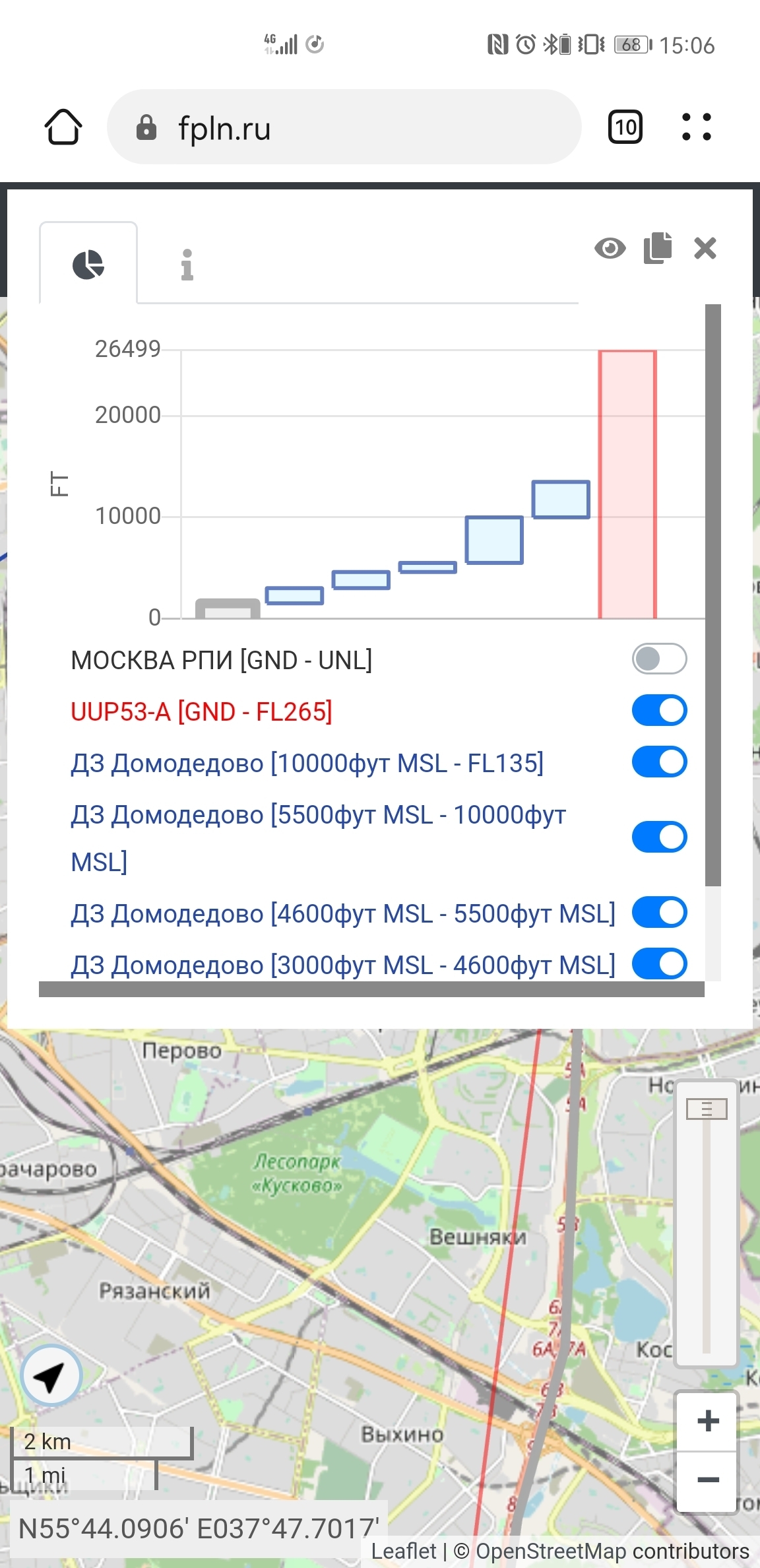This screenshot has height=1568, width=760.
Task: Switch to the info tab
Action: pyautogui.click(x=187, y=265)
